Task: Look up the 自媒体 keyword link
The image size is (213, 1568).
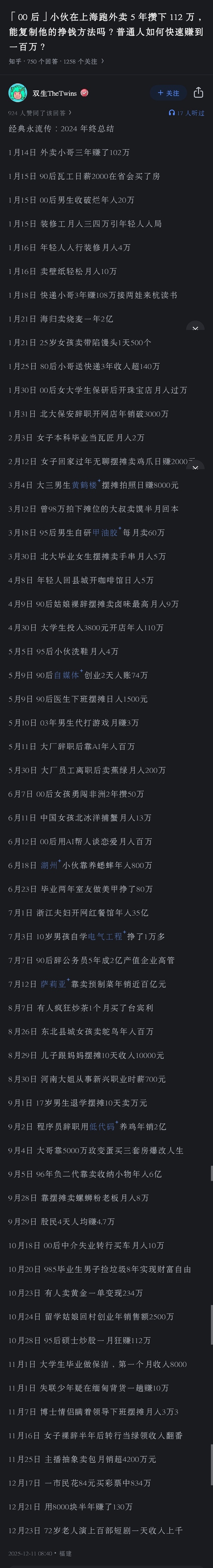Action: click(66, 675)
